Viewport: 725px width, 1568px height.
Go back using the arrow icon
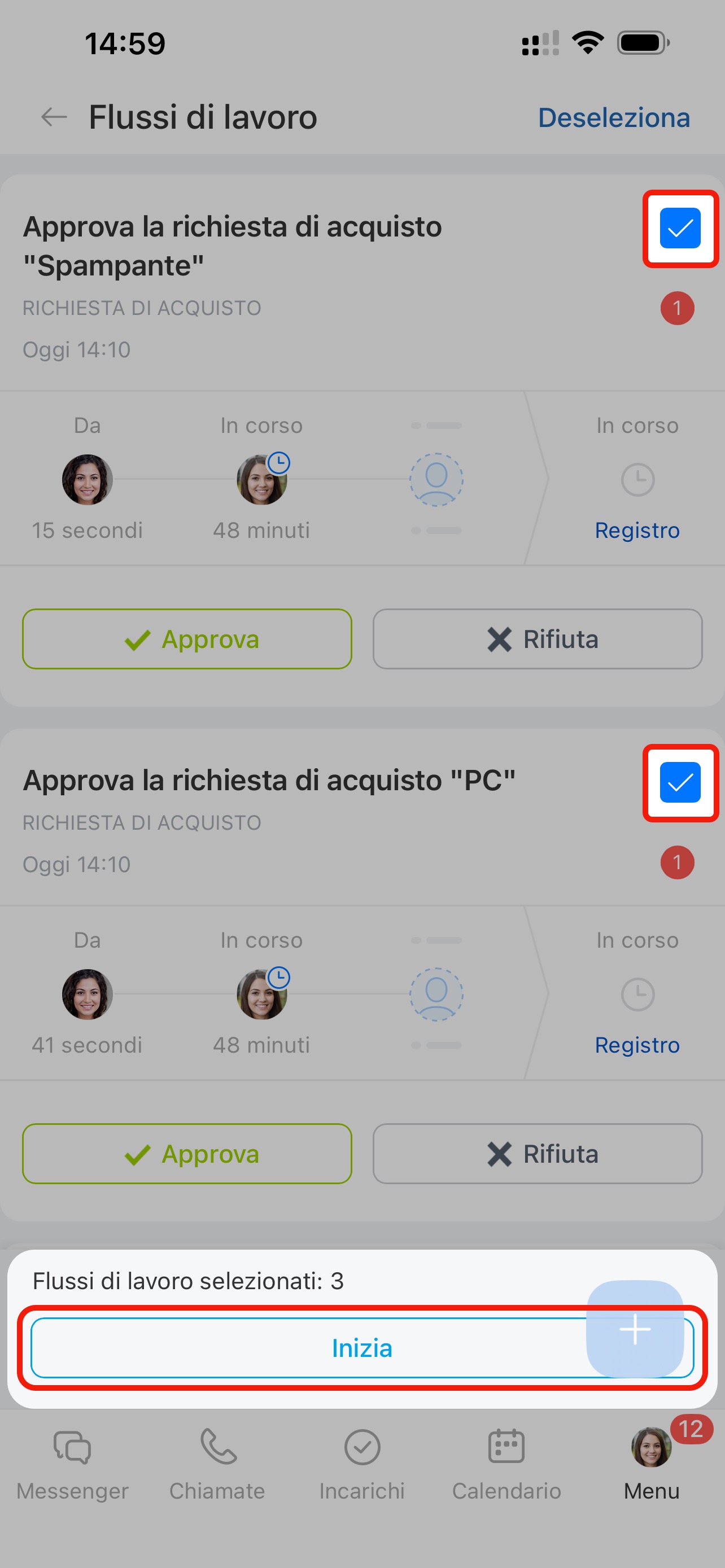[x=54, y=117]
